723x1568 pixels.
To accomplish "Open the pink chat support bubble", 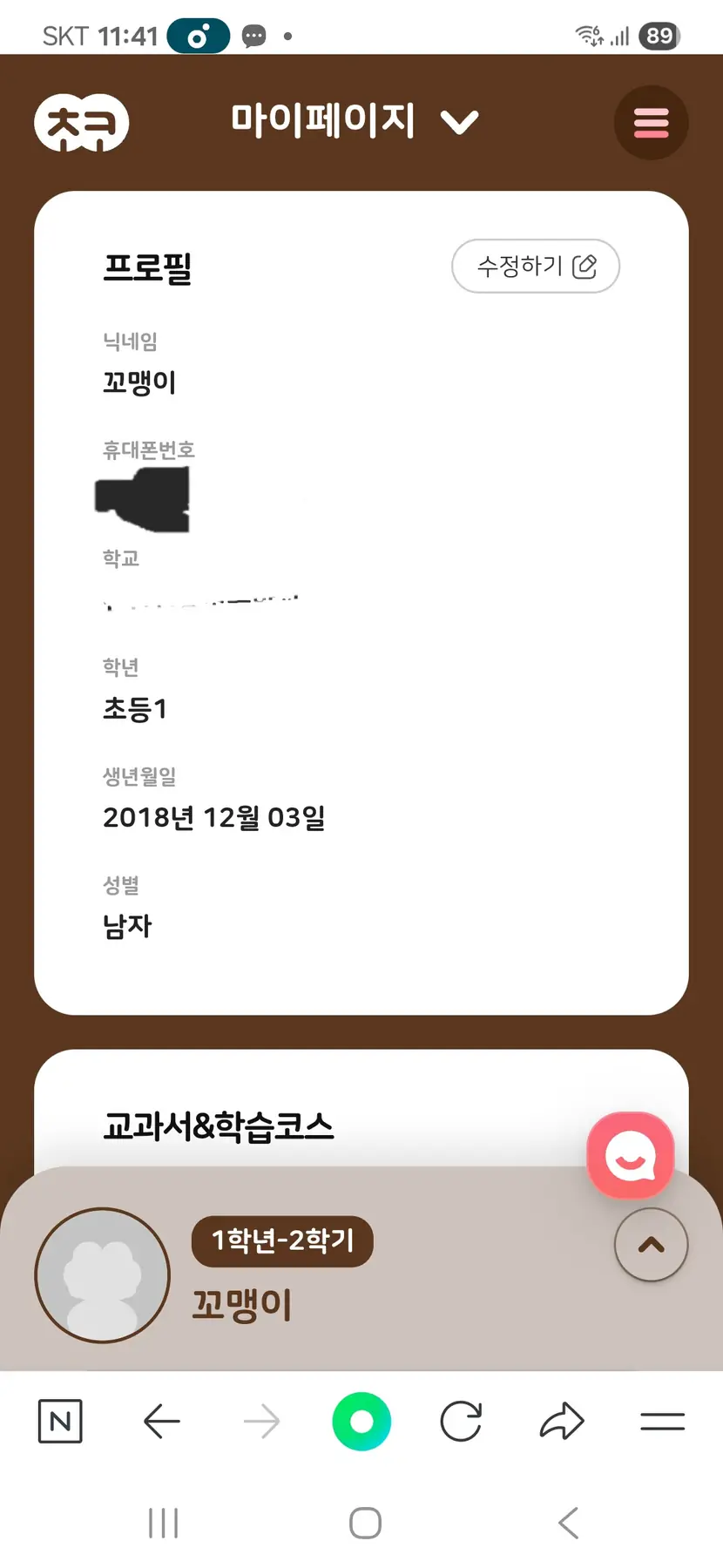I will coord(631,1155).
